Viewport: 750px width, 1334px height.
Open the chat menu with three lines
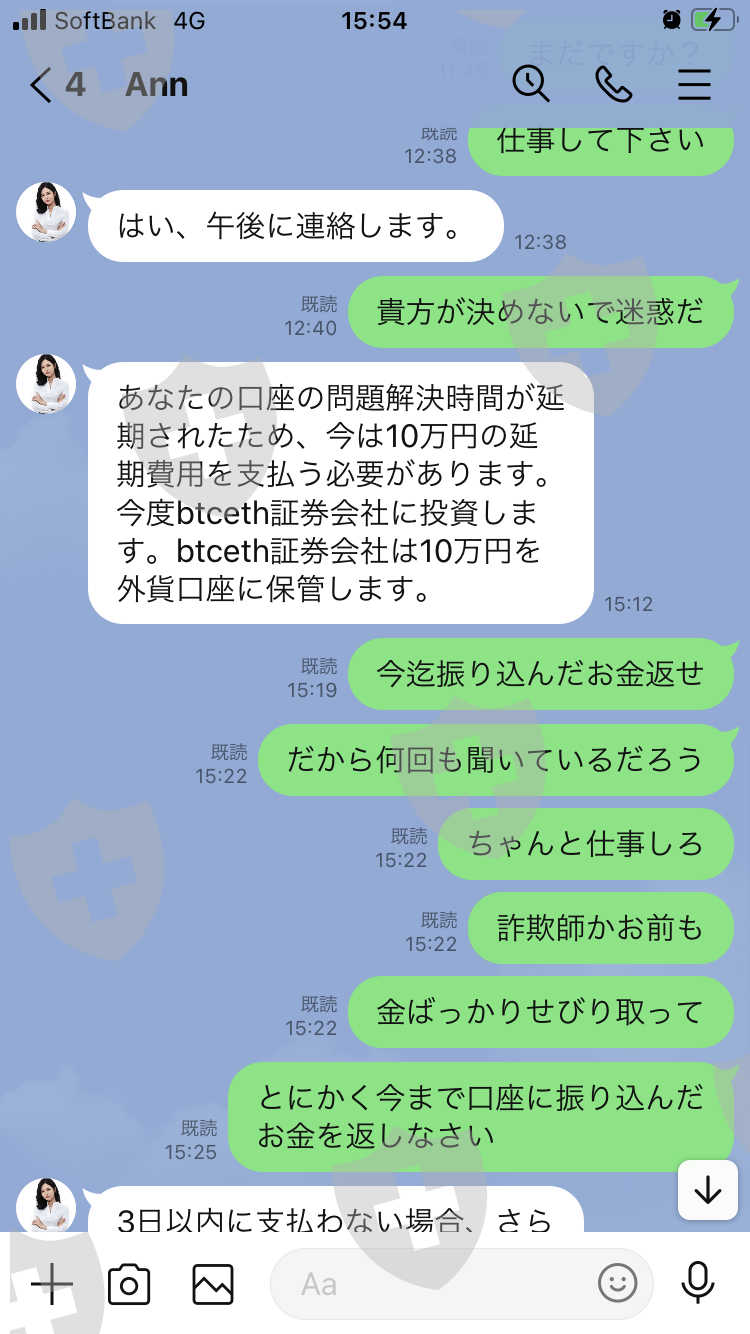[x=694, y=84]
